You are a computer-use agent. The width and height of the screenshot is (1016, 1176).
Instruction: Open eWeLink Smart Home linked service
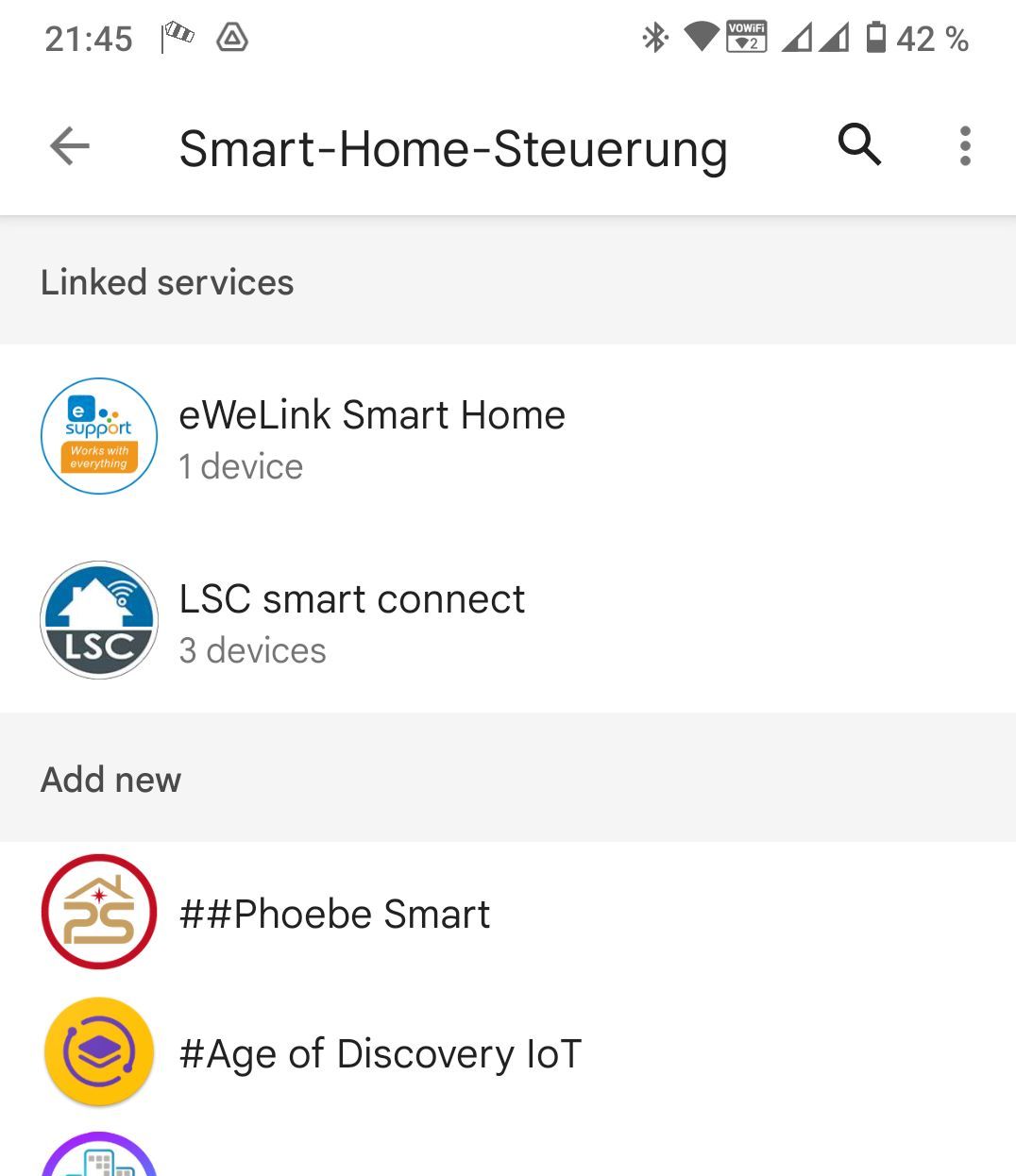point(372,437)
